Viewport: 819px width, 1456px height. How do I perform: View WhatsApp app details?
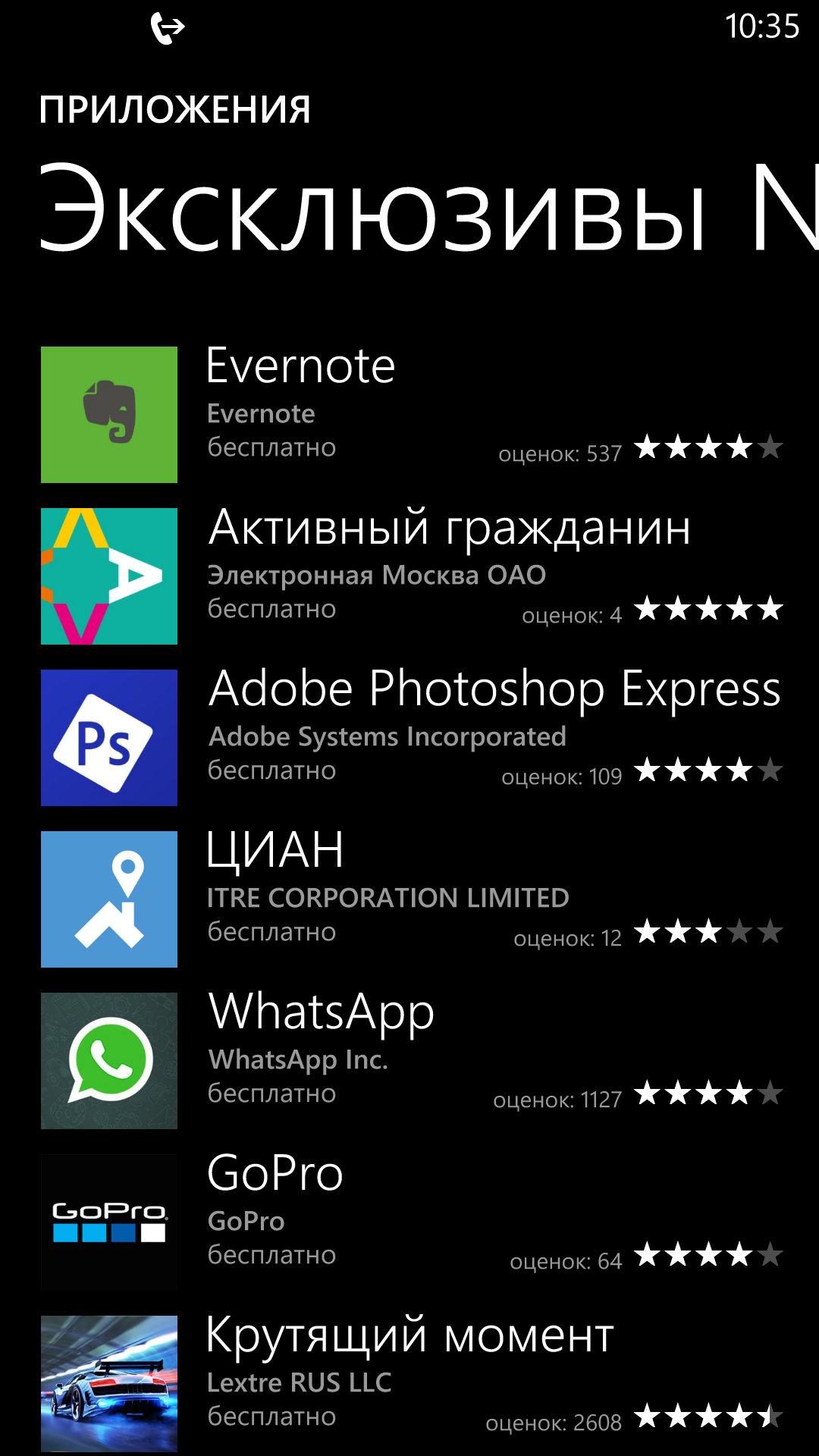(x=321, y=1012)
